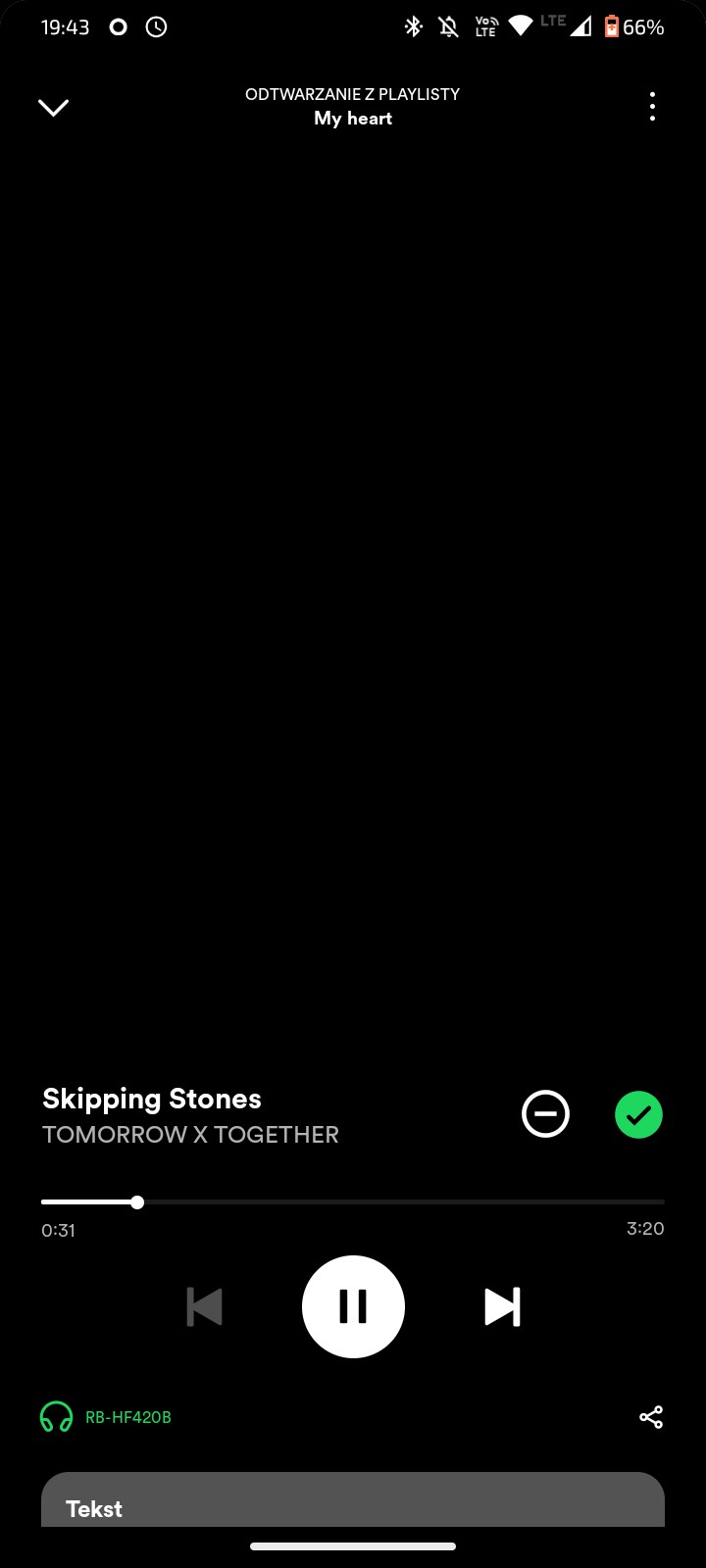Screen dimensions: 706x1568
Task: Open the RB-HF420B device picker
Action: coord(106,1417)
